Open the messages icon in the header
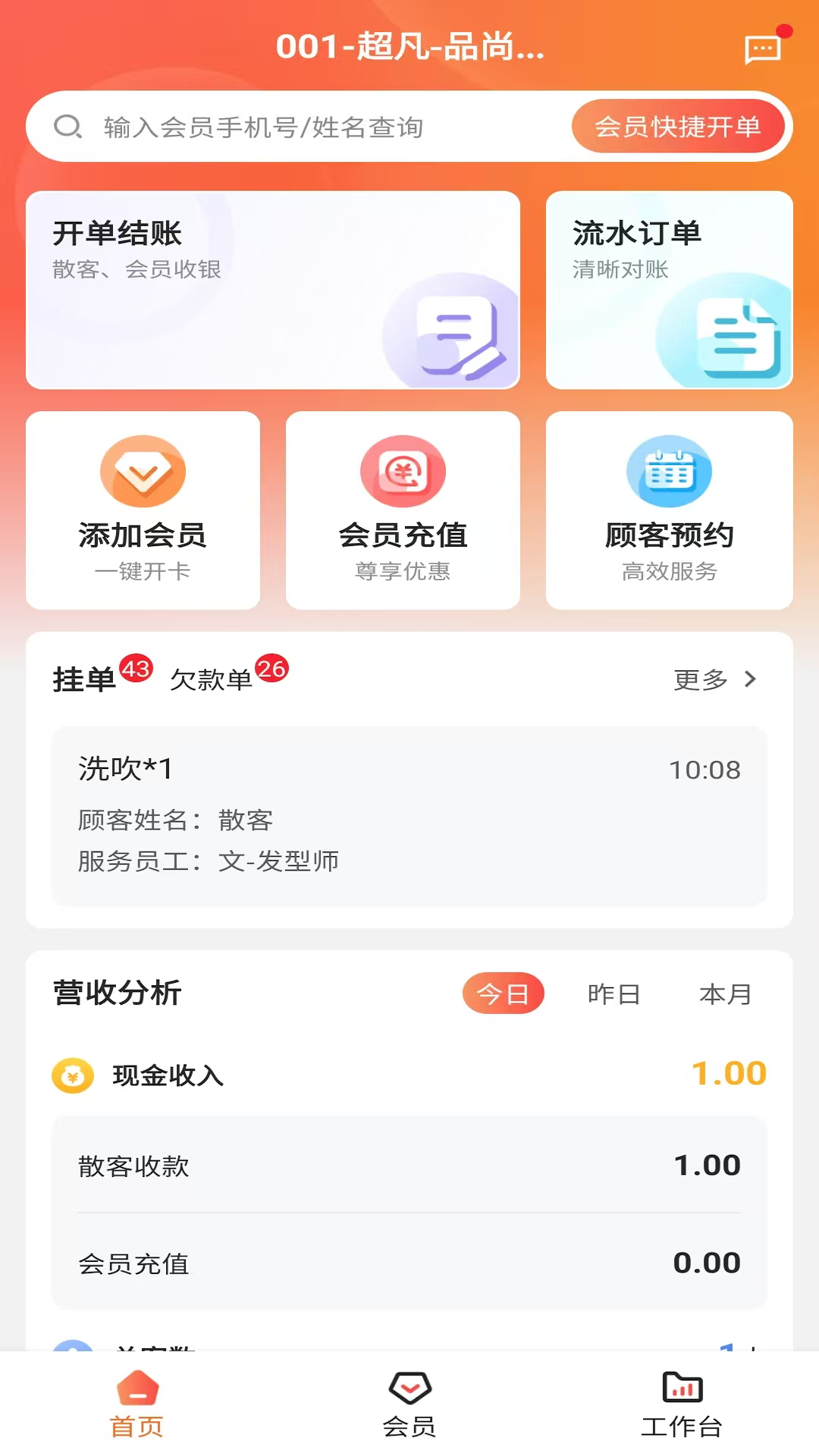 click(x=763, y=50)
